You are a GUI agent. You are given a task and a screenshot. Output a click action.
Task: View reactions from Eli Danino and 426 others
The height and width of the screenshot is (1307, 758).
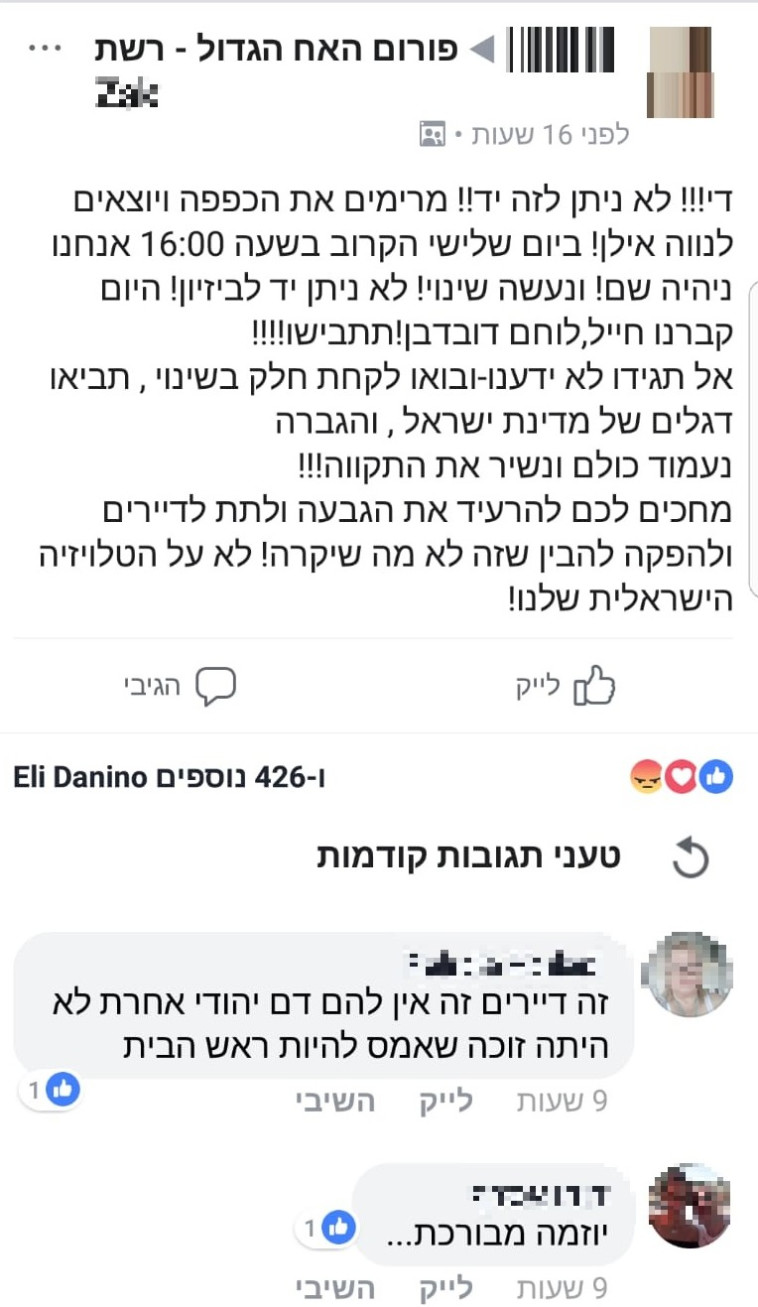coord(170,777)
